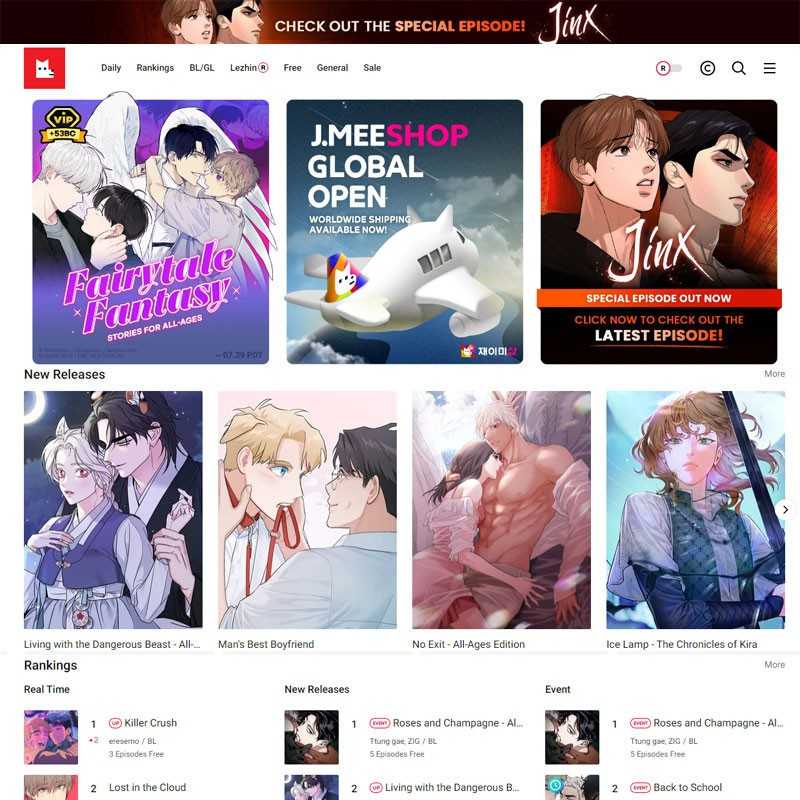Open Killer Crush in Real Time rankings
The image size is (800, 800).
coord(151,723)
